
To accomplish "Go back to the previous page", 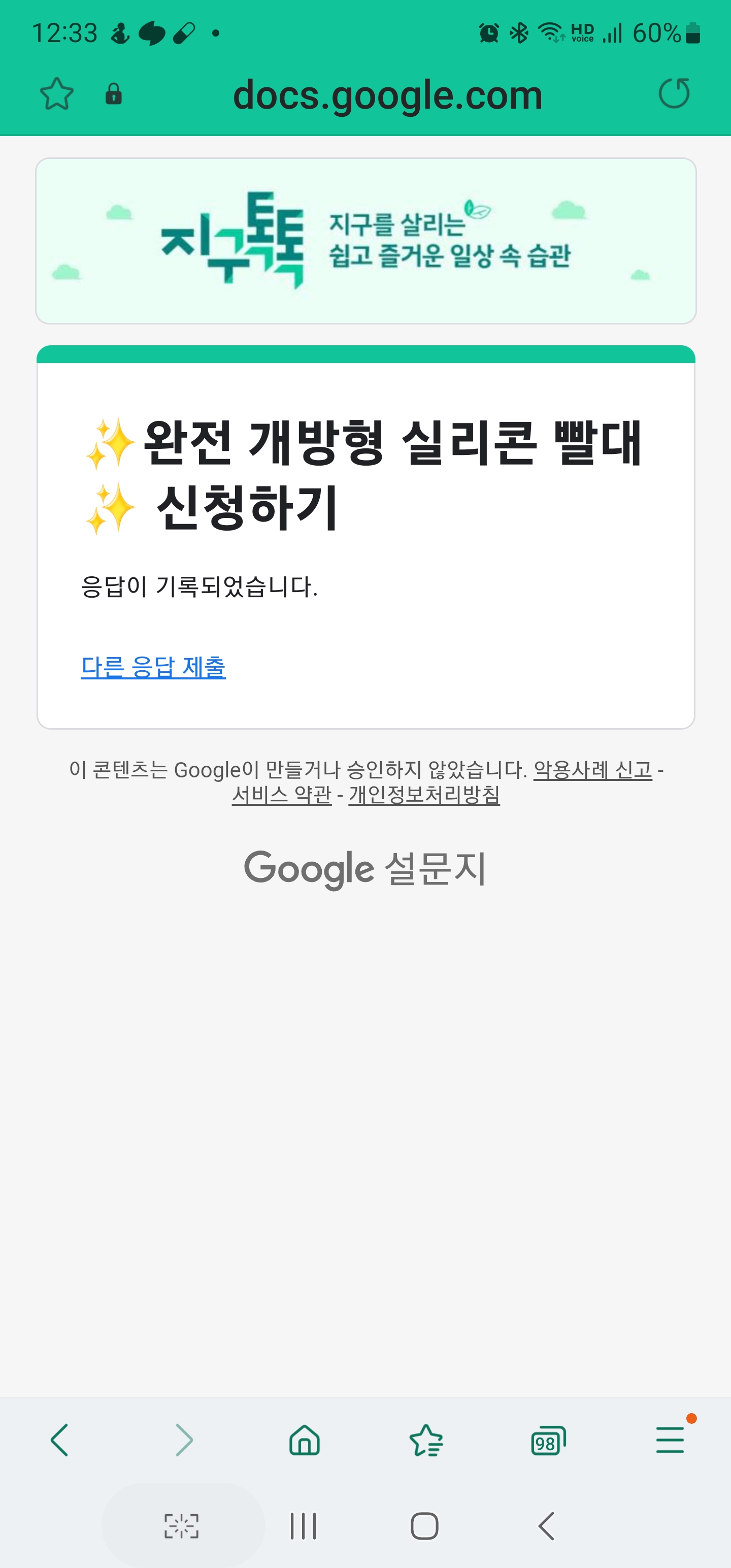I will [x=60, y=1440].
